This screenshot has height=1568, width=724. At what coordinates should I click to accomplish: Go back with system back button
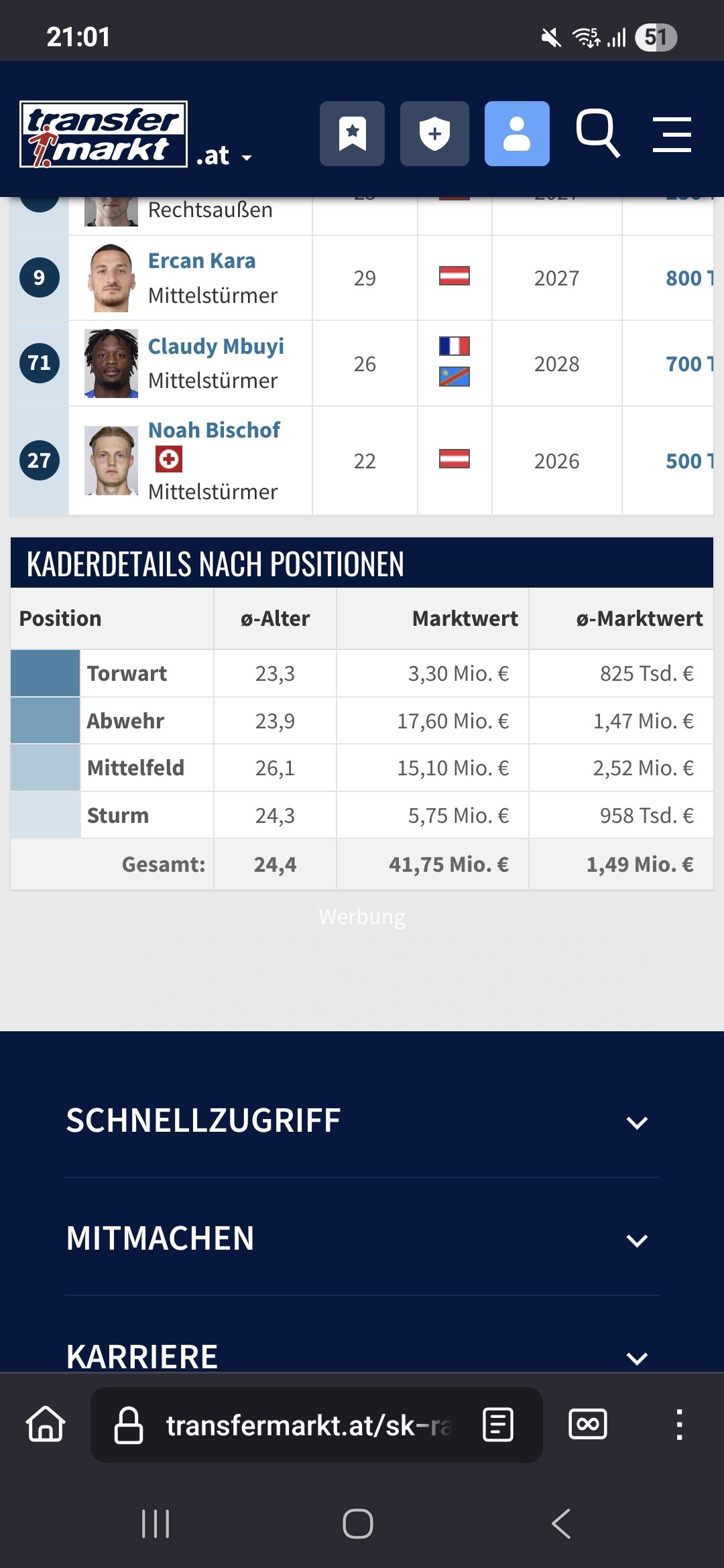[x=561, y=1524]
